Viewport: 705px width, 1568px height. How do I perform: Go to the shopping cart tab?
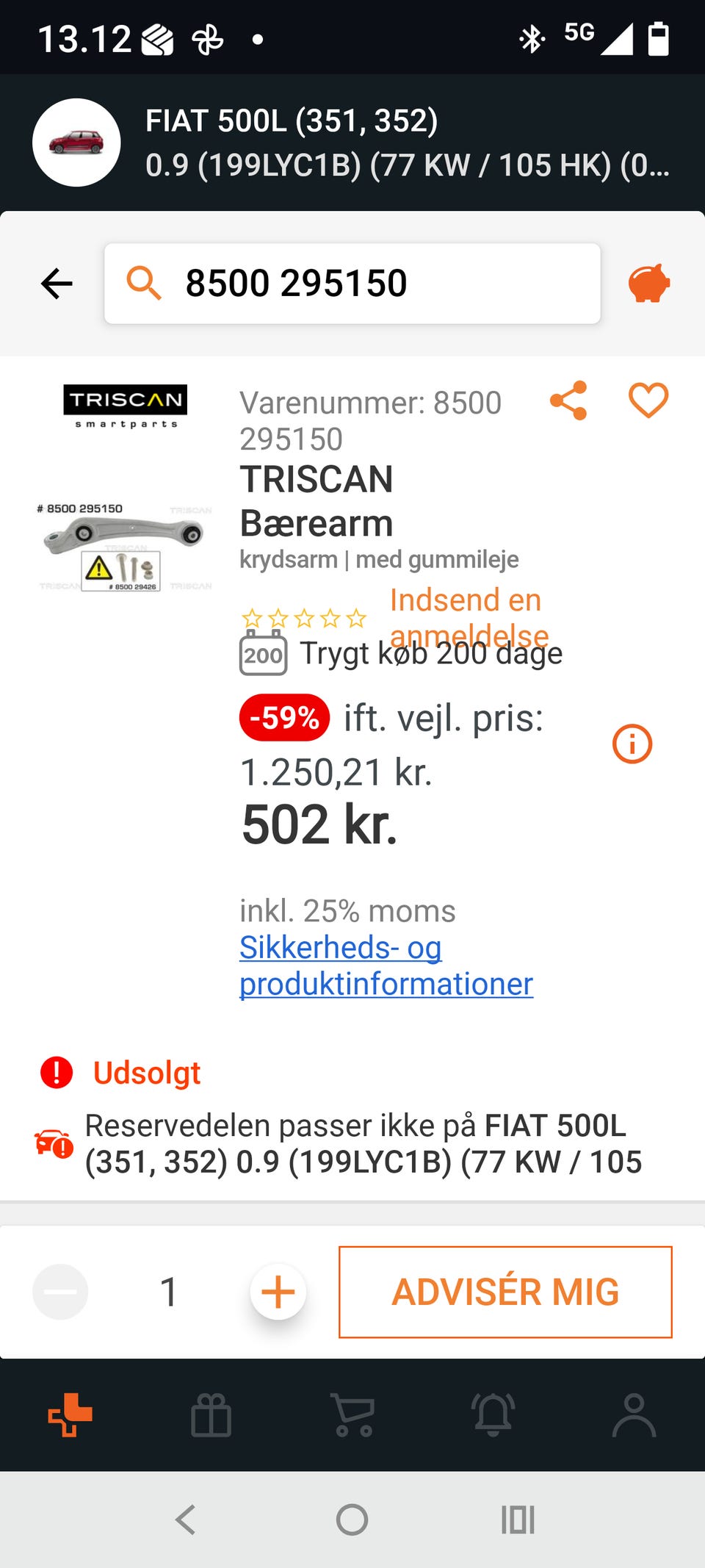(x=353, y=1414)
